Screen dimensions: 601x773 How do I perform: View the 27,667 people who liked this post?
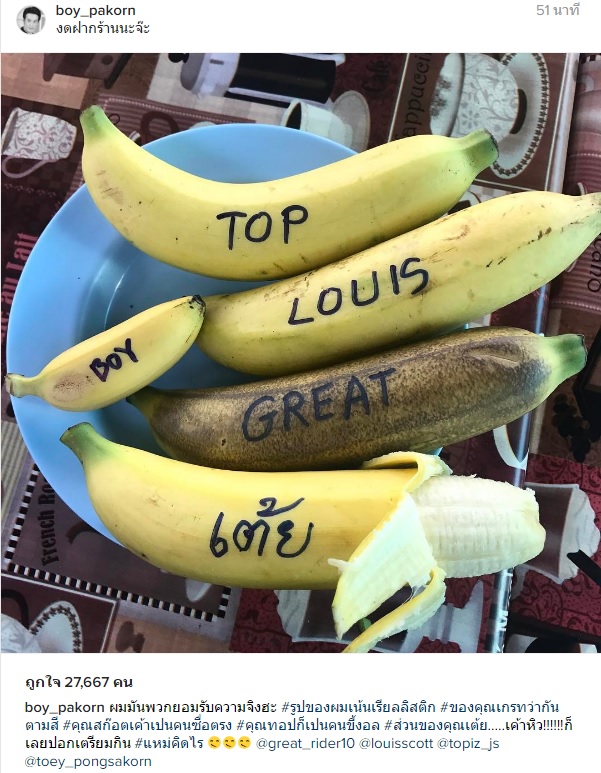coord(79,683)
